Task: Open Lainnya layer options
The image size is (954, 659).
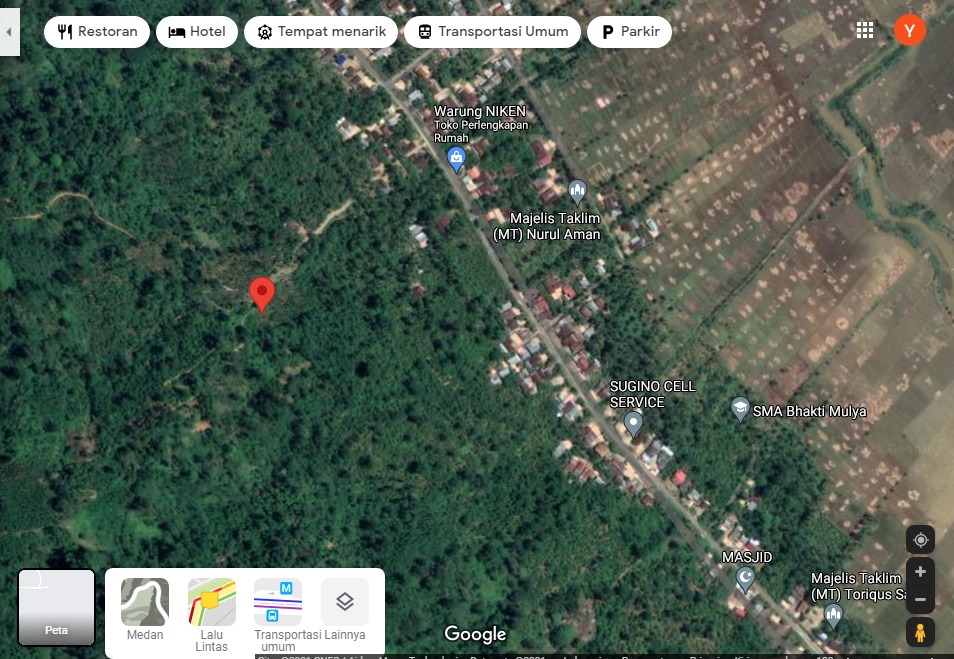Action: pyautogui.click(x=344, y=607)
